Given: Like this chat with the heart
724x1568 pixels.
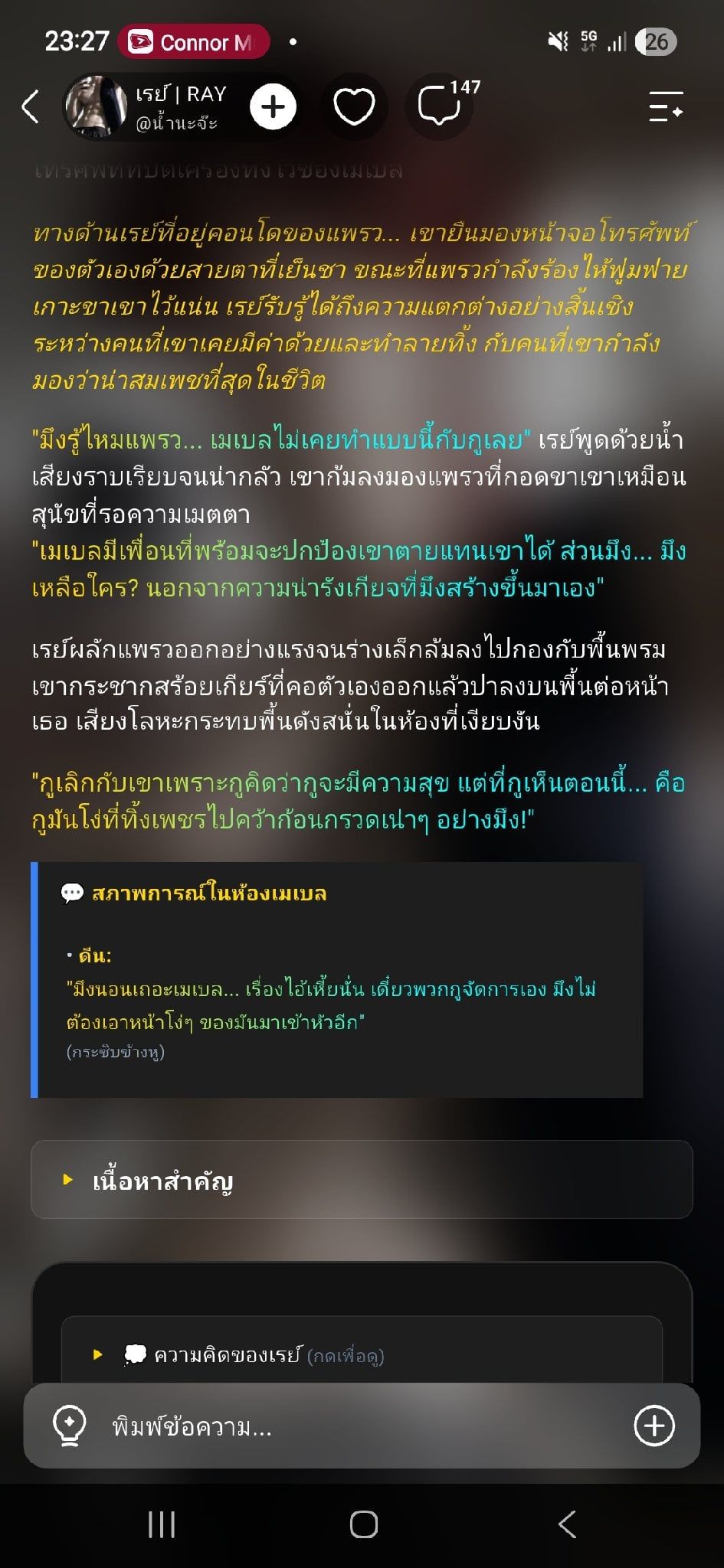Looking at the screenshot, I should pos(355,106).
